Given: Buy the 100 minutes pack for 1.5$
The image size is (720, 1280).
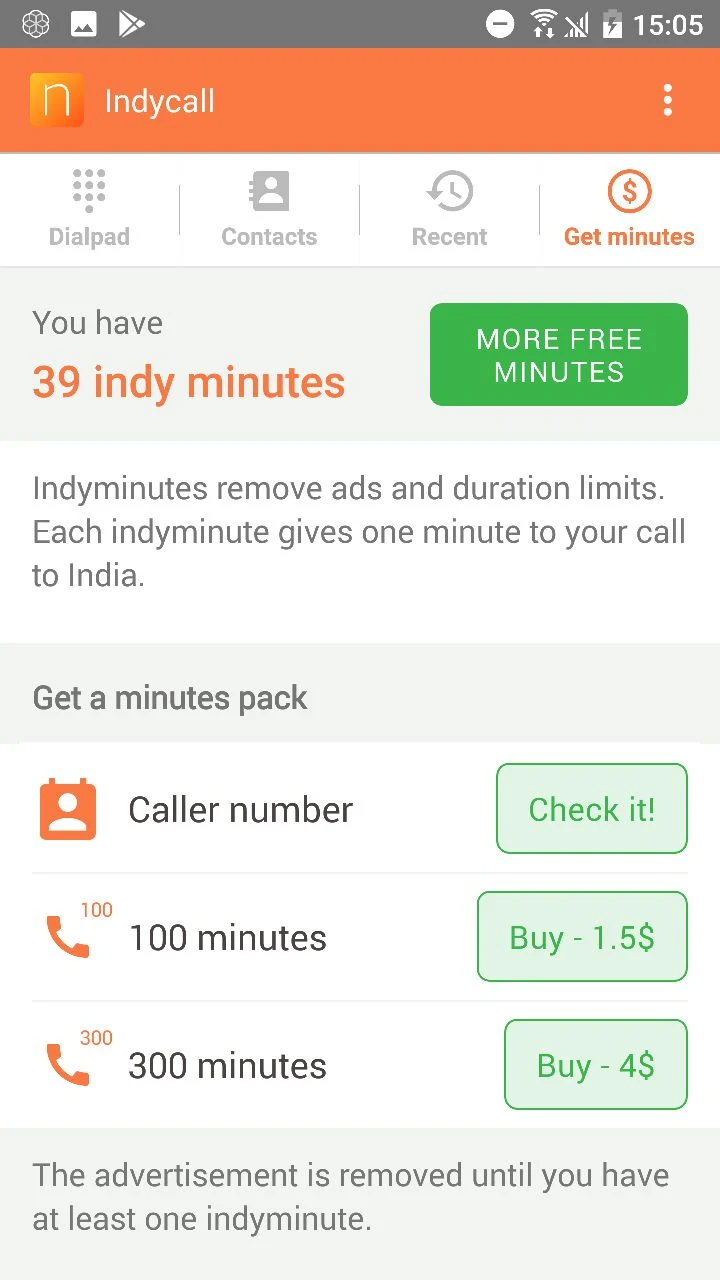Looking at the screenshot, I should [x=582, y=937].
